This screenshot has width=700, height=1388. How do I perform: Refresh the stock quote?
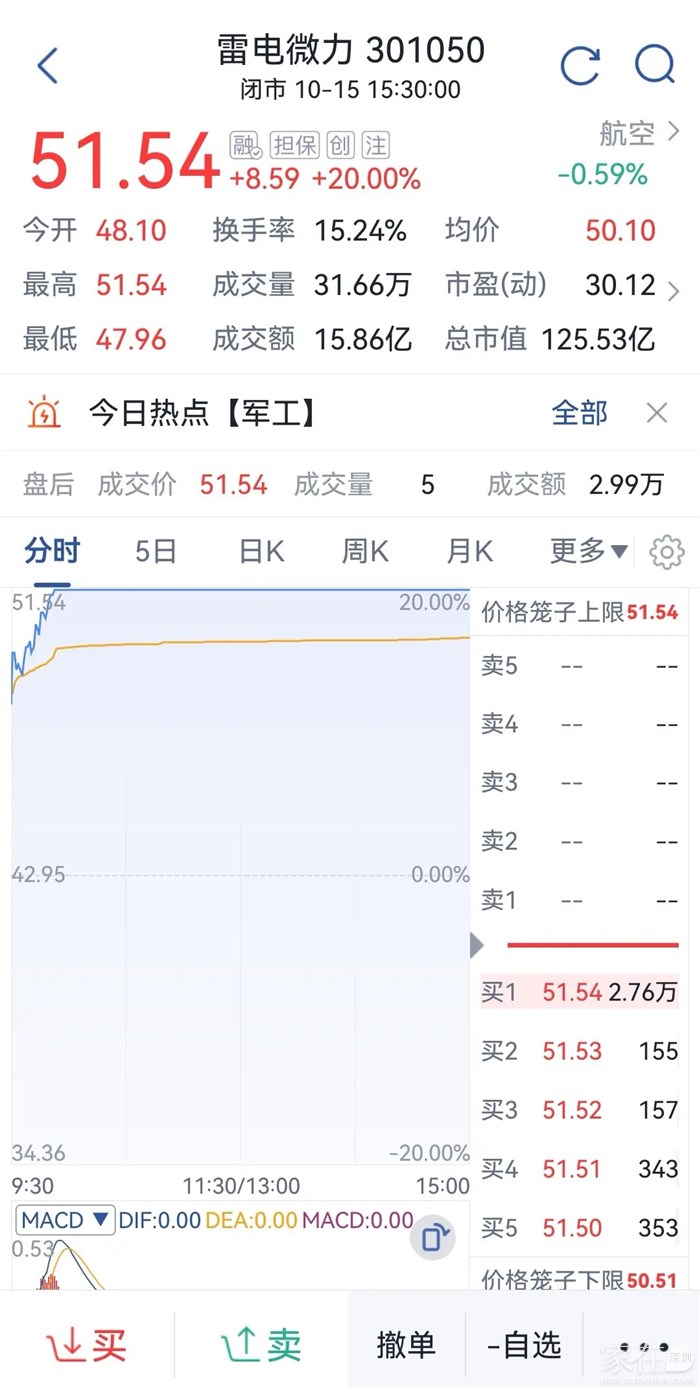[x=580, y=66]
